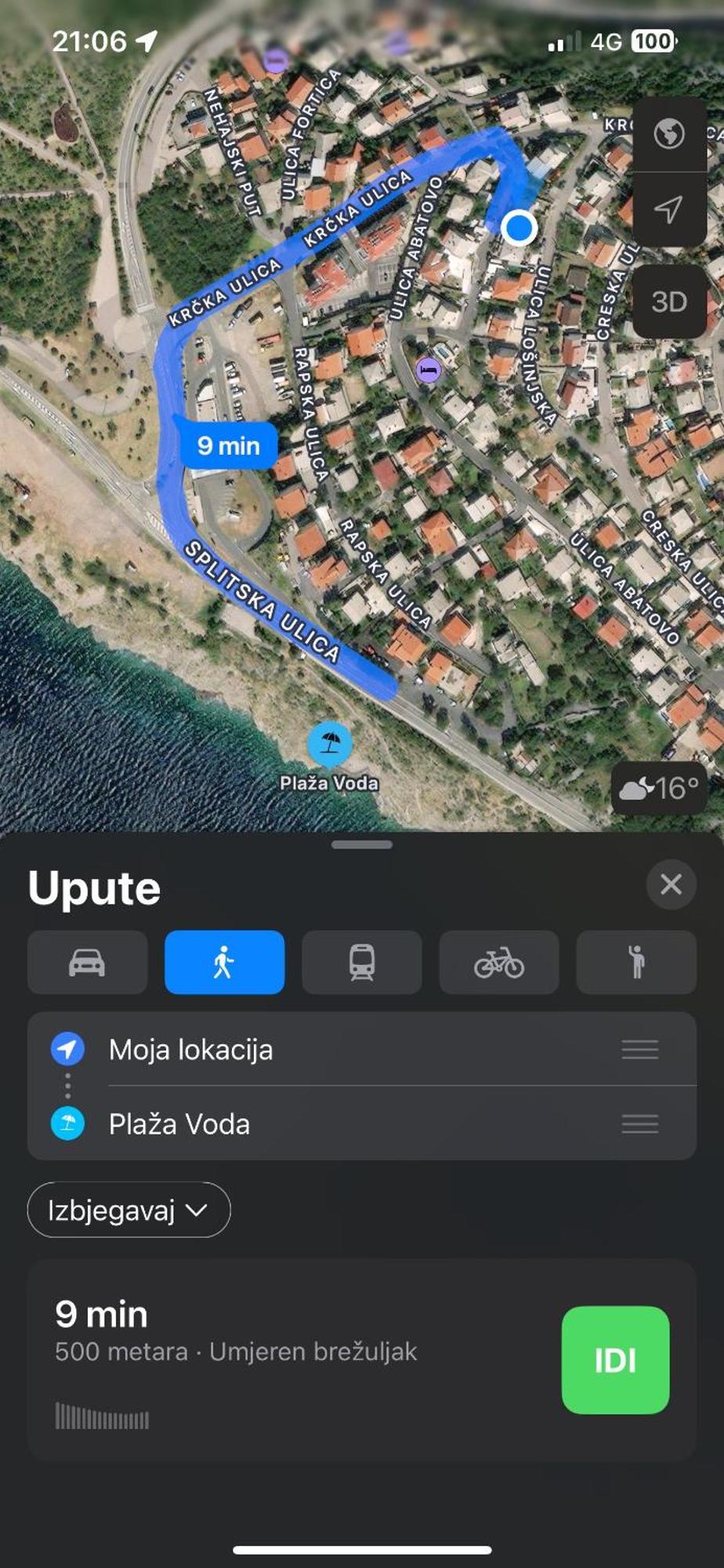Expand the Izbjegavaj options dropdown
The image size is (724, 1568).
tap(129, 1210)
